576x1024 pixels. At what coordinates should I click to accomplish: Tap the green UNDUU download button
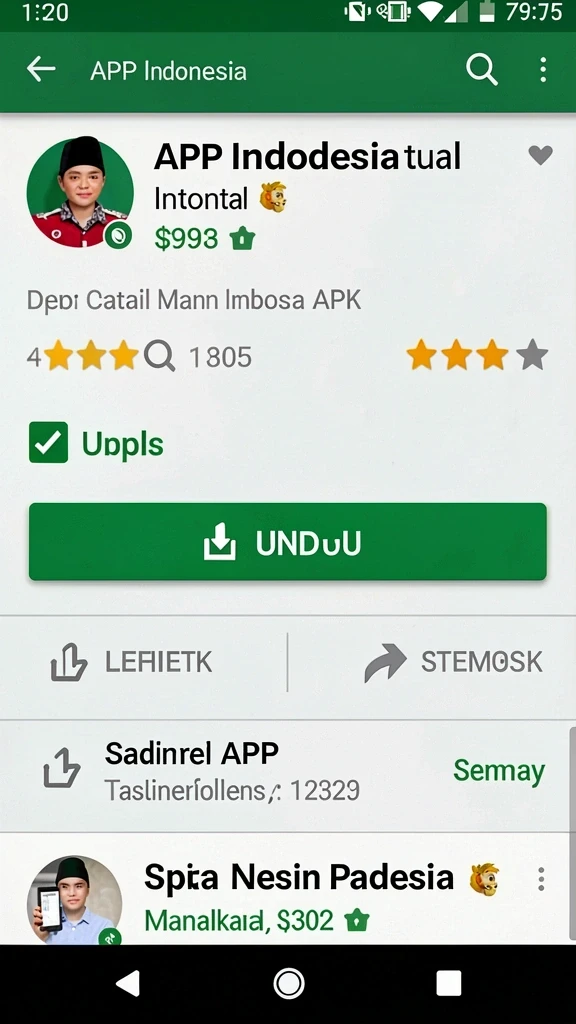tap(287, 541)
